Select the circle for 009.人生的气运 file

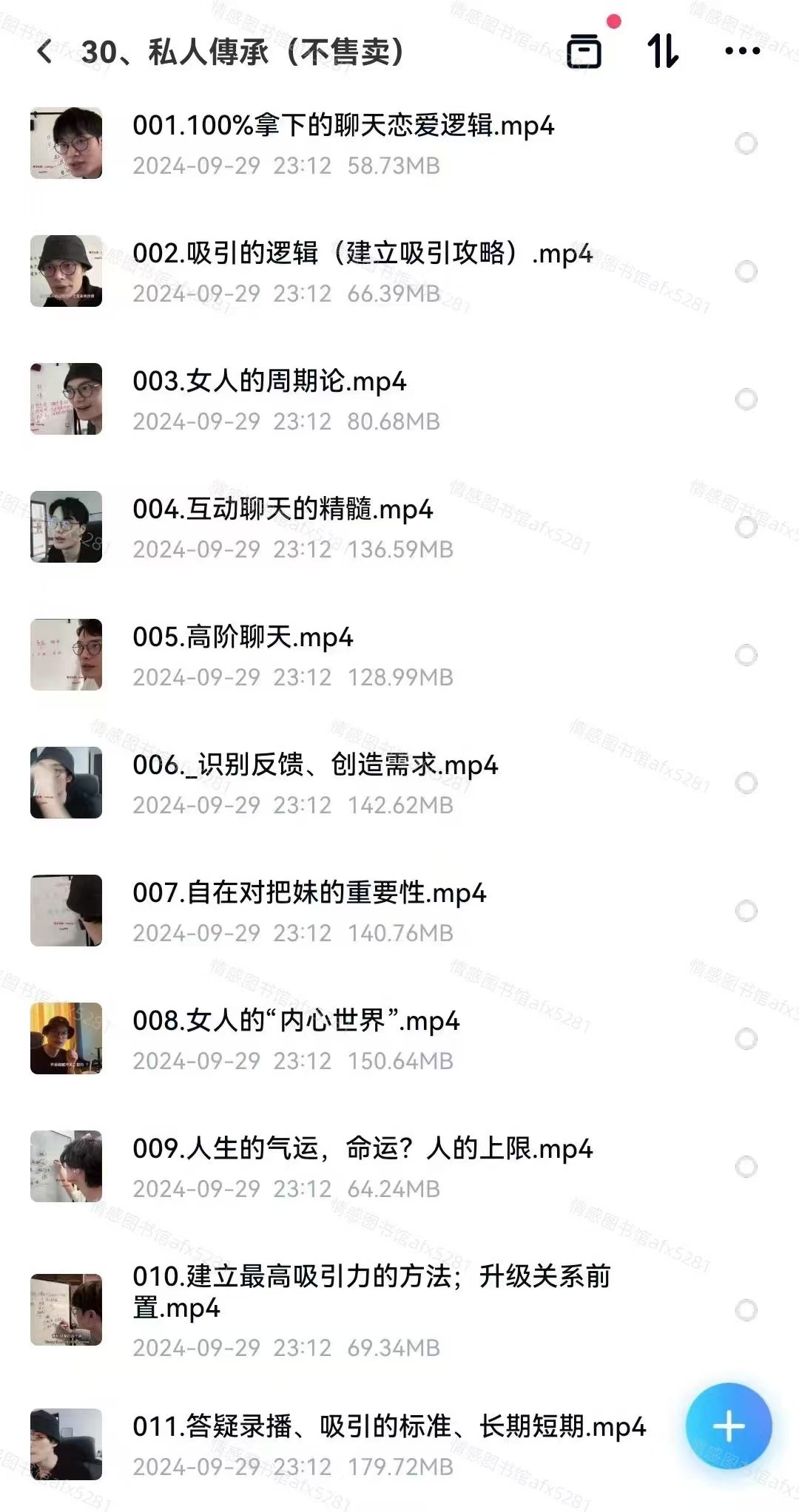coord(746,1167)
